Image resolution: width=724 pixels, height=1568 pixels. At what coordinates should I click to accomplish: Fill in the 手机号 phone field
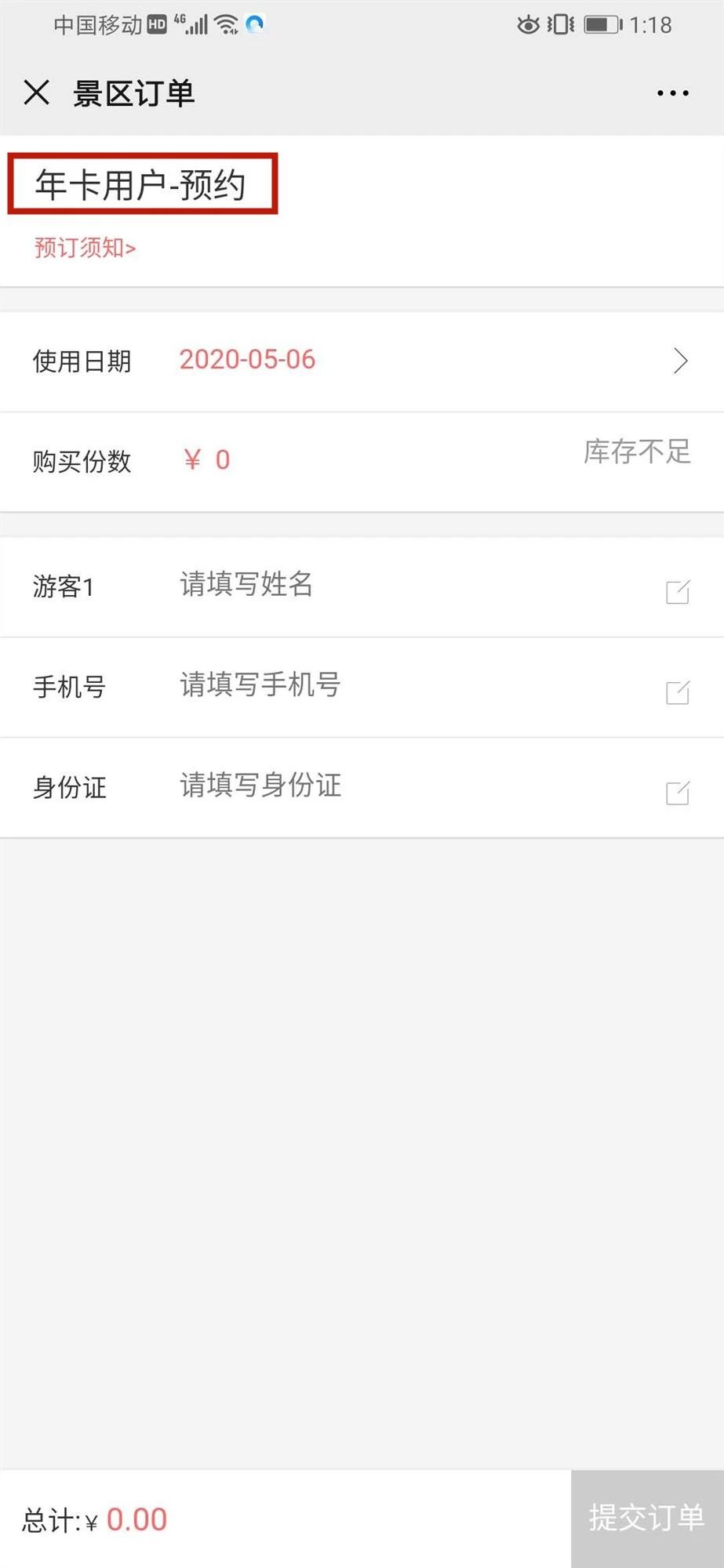(x=260, y=685)
